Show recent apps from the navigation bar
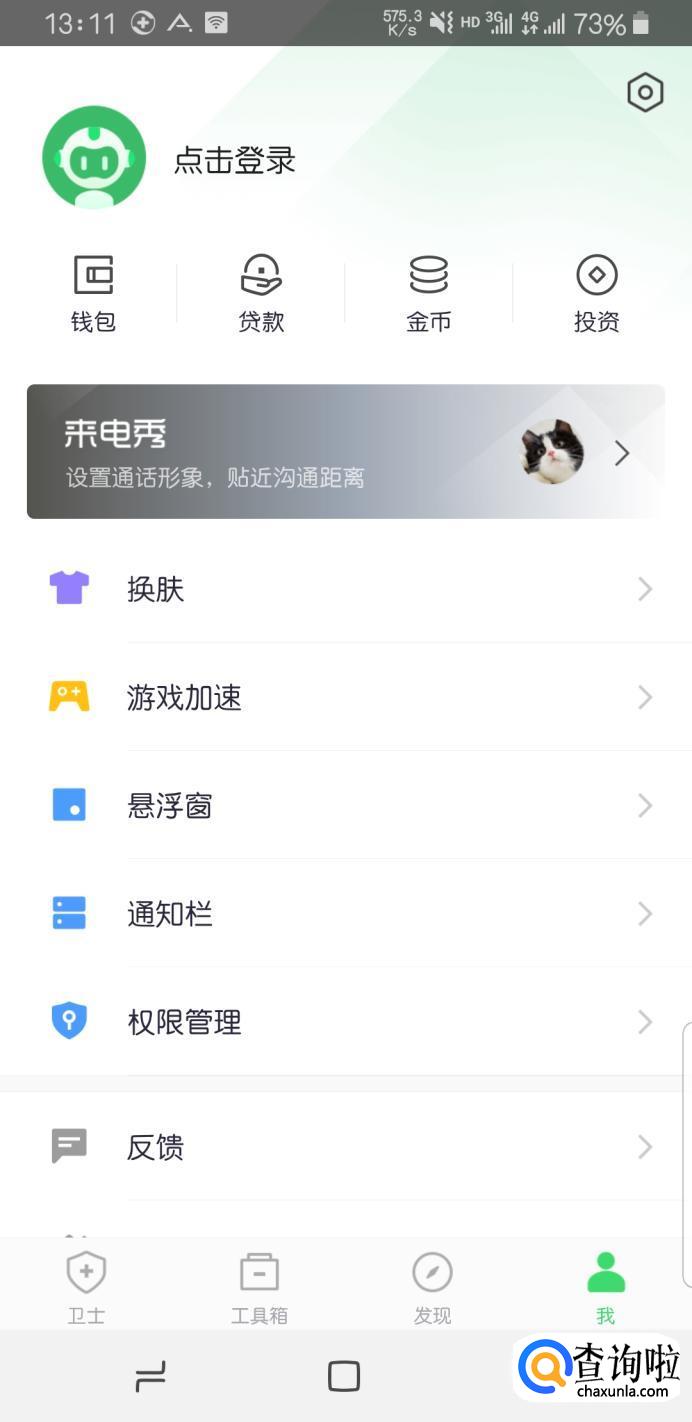 150,1377
